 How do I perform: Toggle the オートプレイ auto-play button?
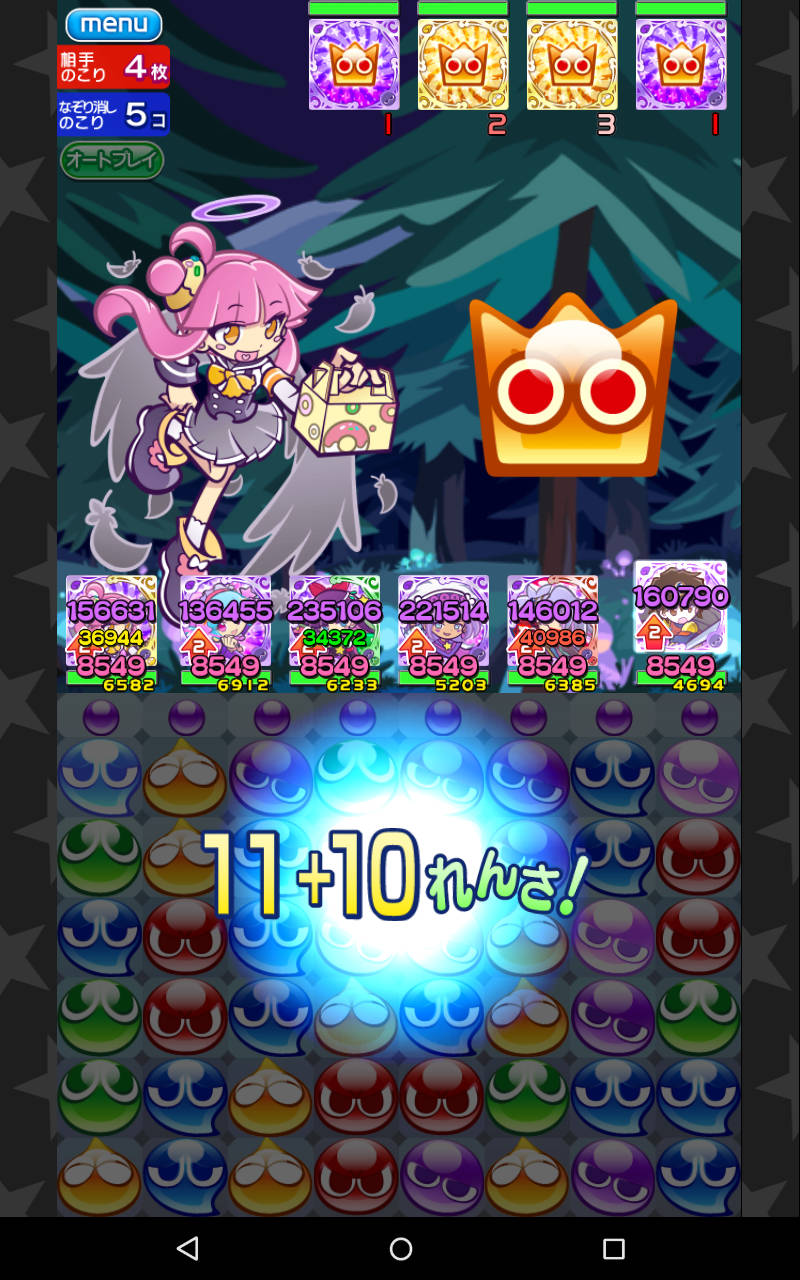point(112,159)
